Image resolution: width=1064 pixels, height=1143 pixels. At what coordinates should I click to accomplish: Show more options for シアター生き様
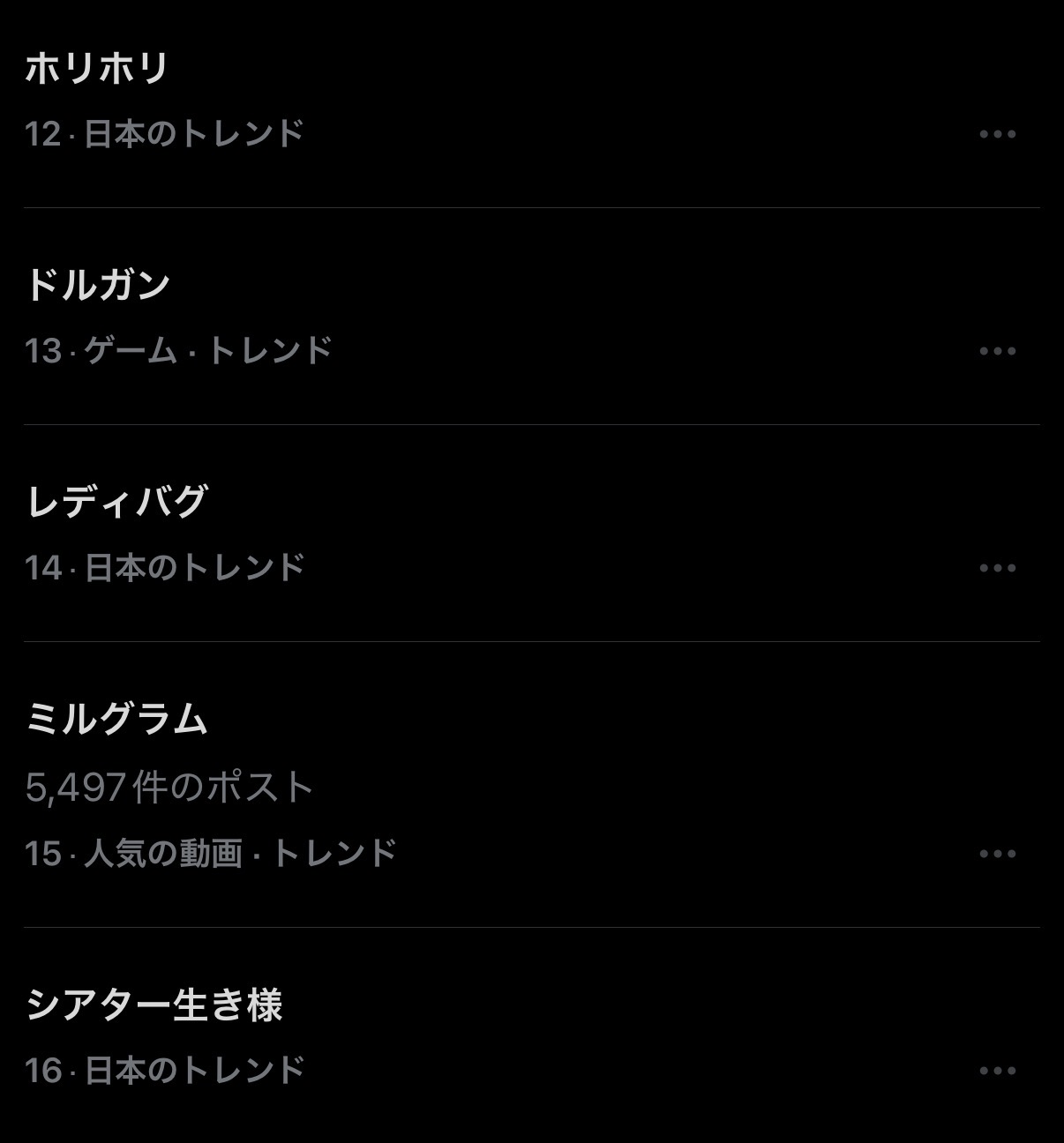click(x=997, y=1071)
